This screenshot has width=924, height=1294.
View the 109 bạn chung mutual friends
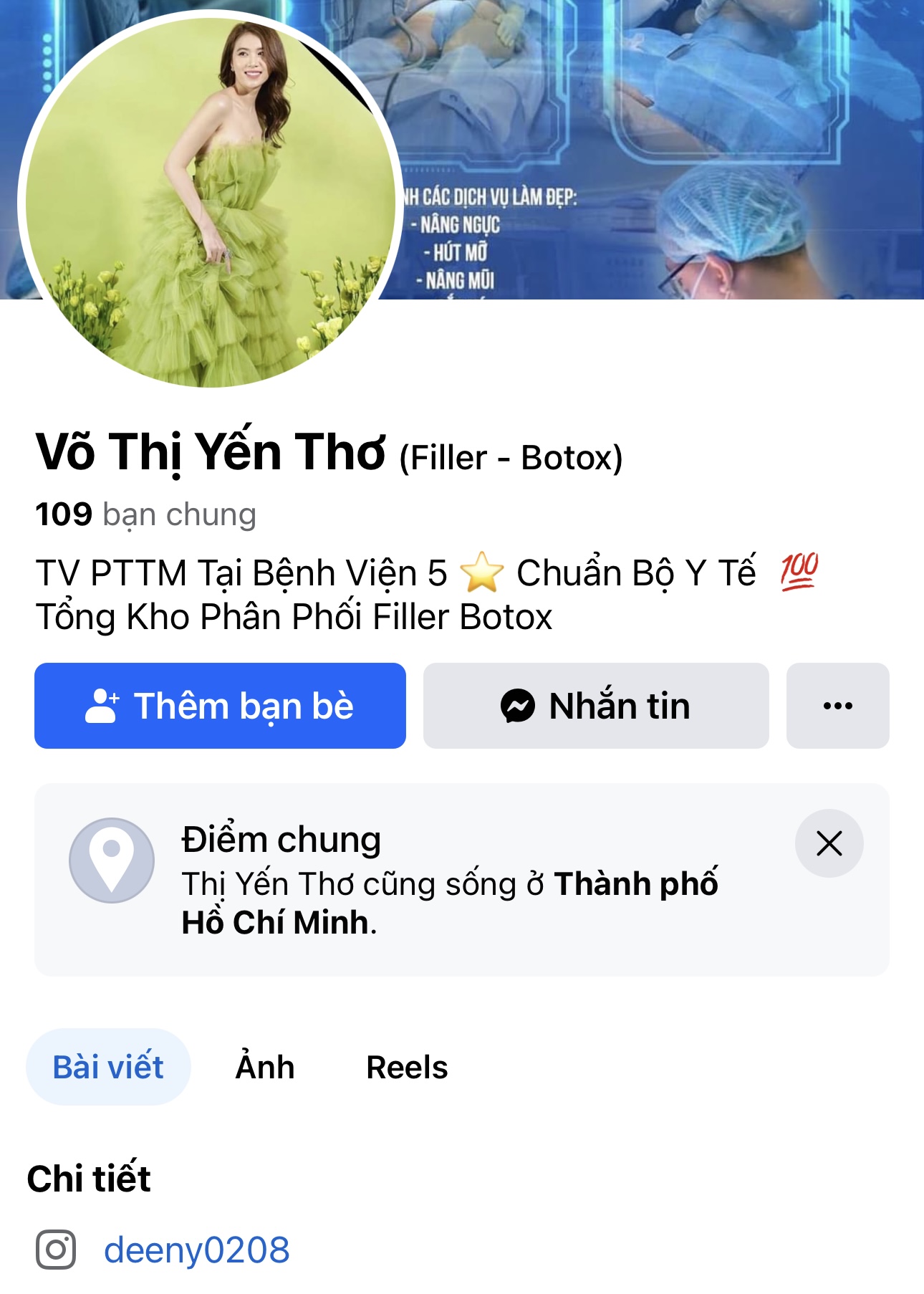[x=146, y=514]
